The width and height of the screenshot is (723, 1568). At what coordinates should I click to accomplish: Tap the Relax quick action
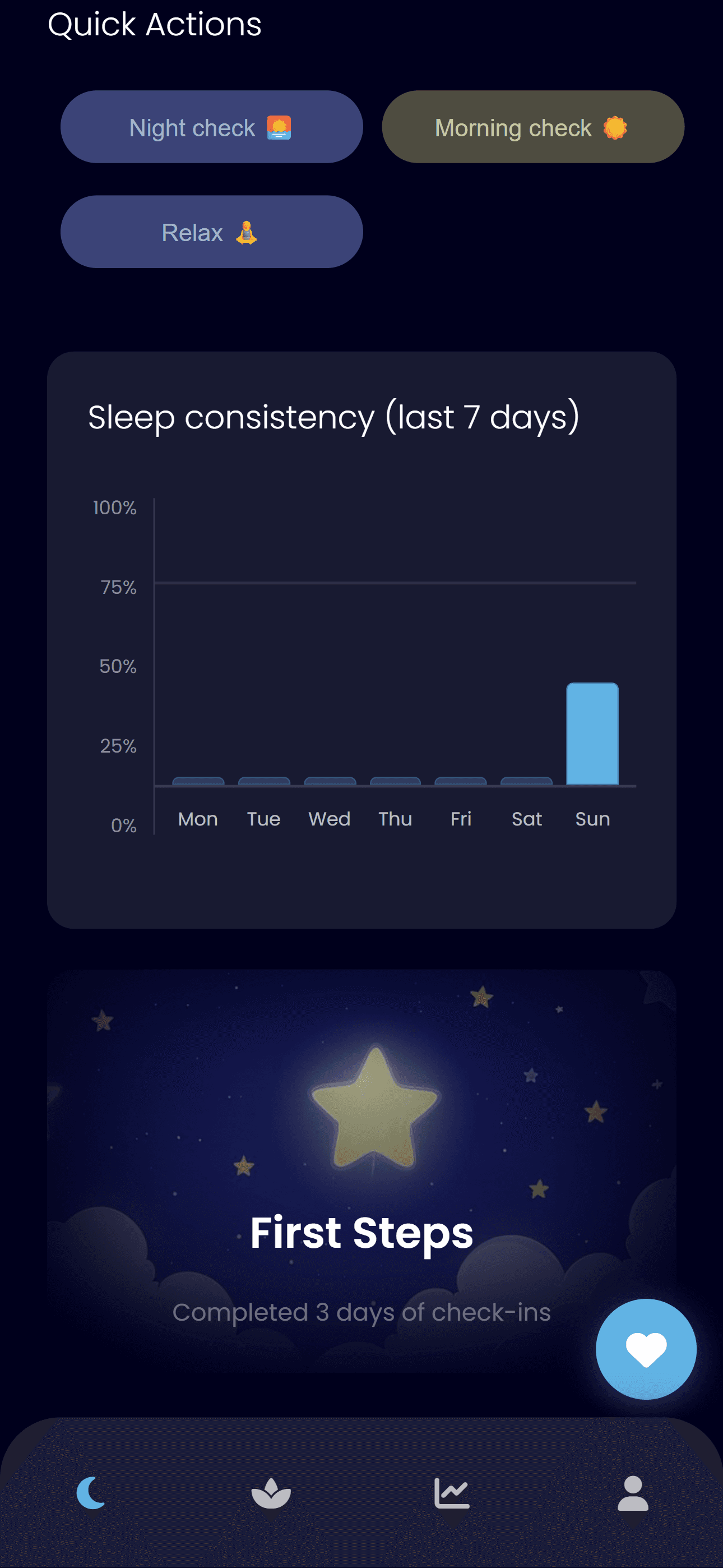[x=211, y=232]
